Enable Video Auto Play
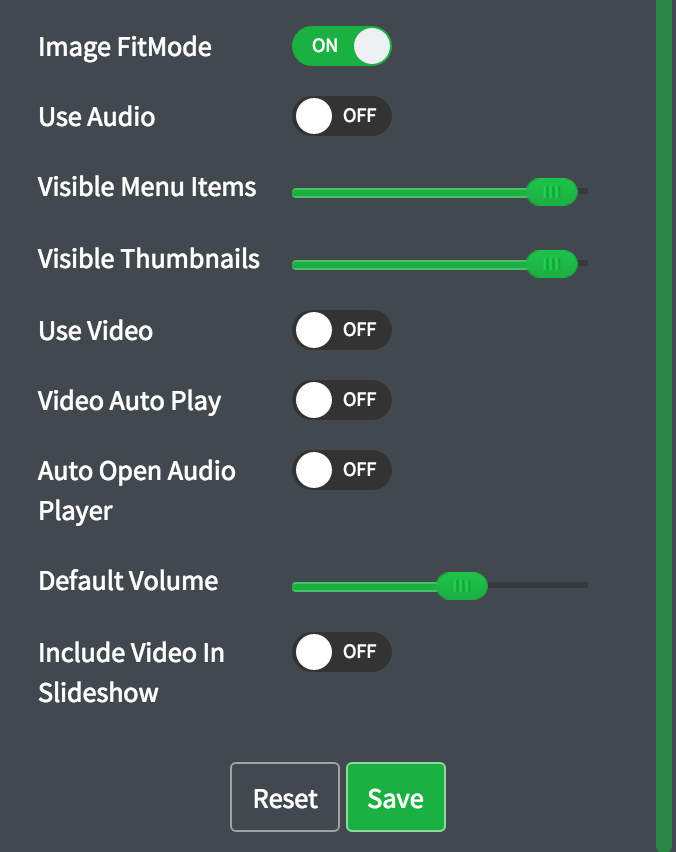 (x=341, y=400)
